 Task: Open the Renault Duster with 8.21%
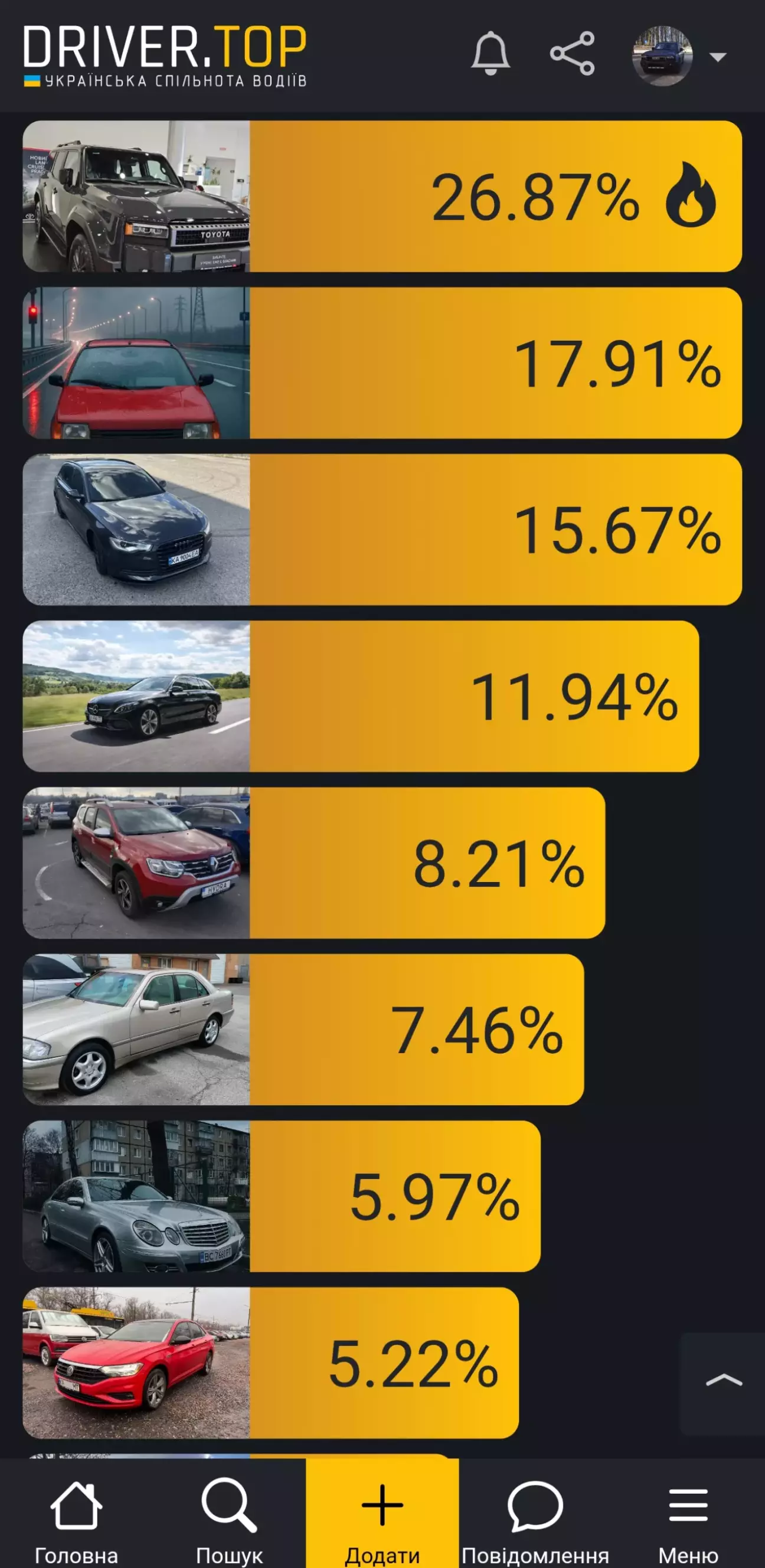click(x=313, y=863)
